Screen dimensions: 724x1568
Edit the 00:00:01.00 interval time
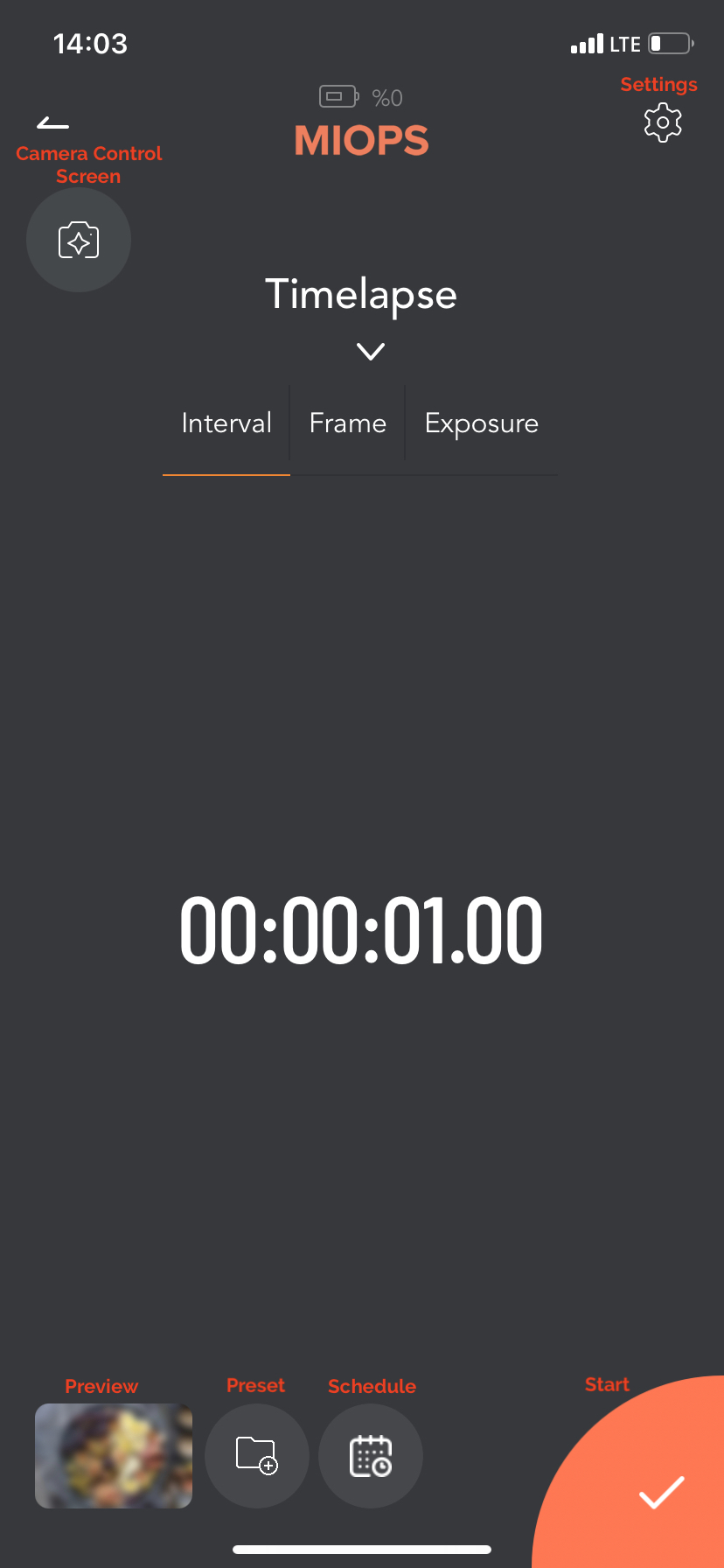[x=361, y=930]
